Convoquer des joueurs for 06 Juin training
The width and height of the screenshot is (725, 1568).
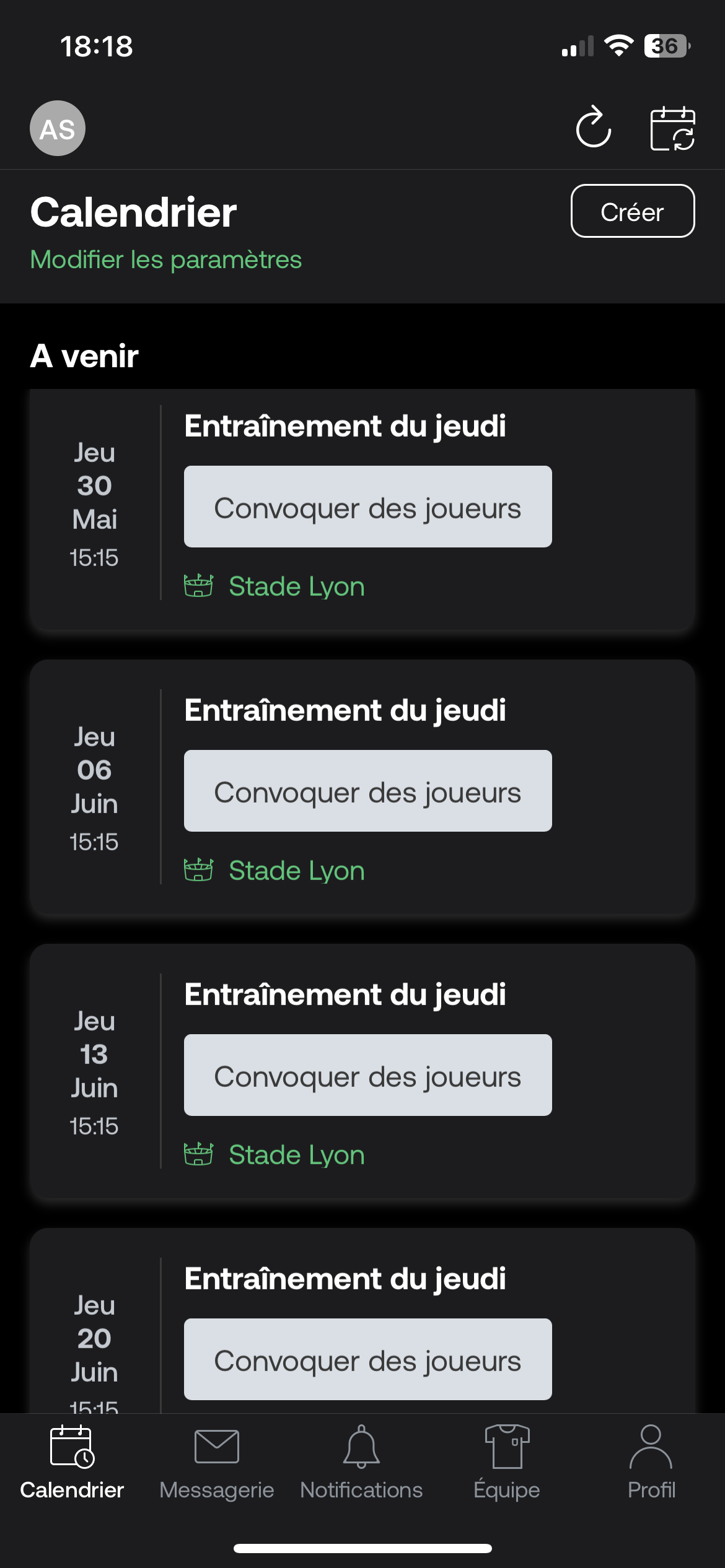tap(367, 791)
